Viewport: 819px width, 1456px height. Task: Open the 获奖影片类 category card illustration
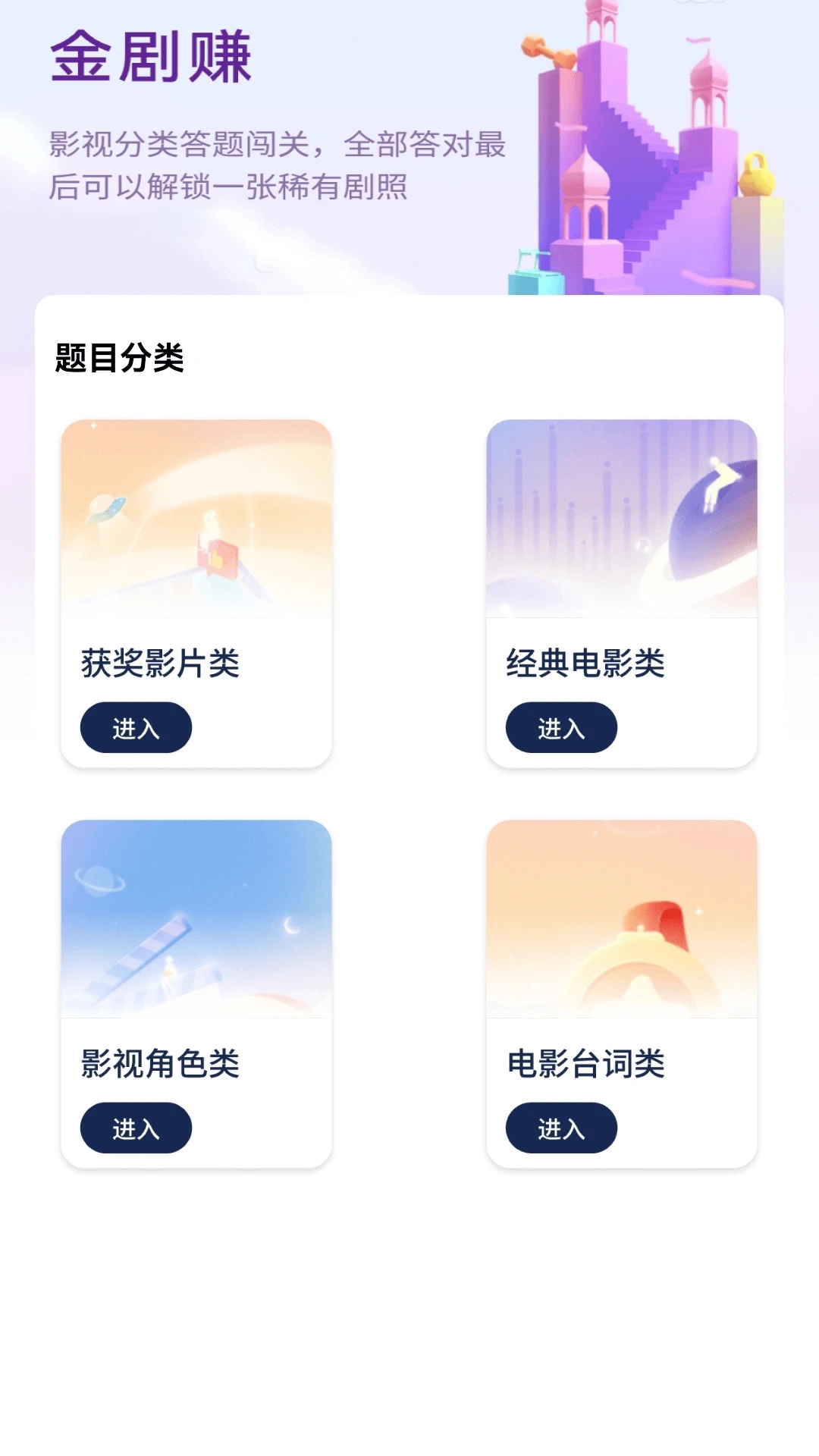[196, 516]
